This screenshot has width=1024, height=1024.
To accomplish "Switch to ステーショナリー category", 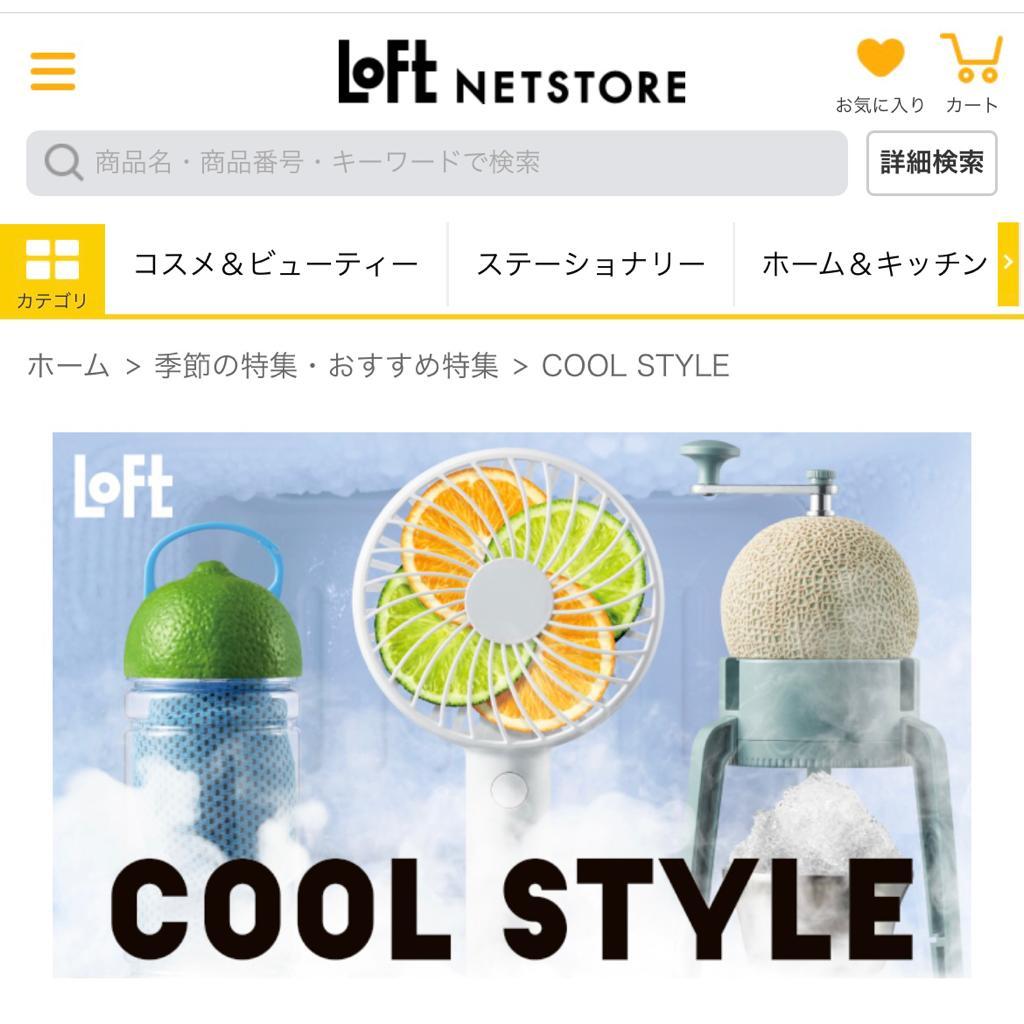I will [590, 265].
